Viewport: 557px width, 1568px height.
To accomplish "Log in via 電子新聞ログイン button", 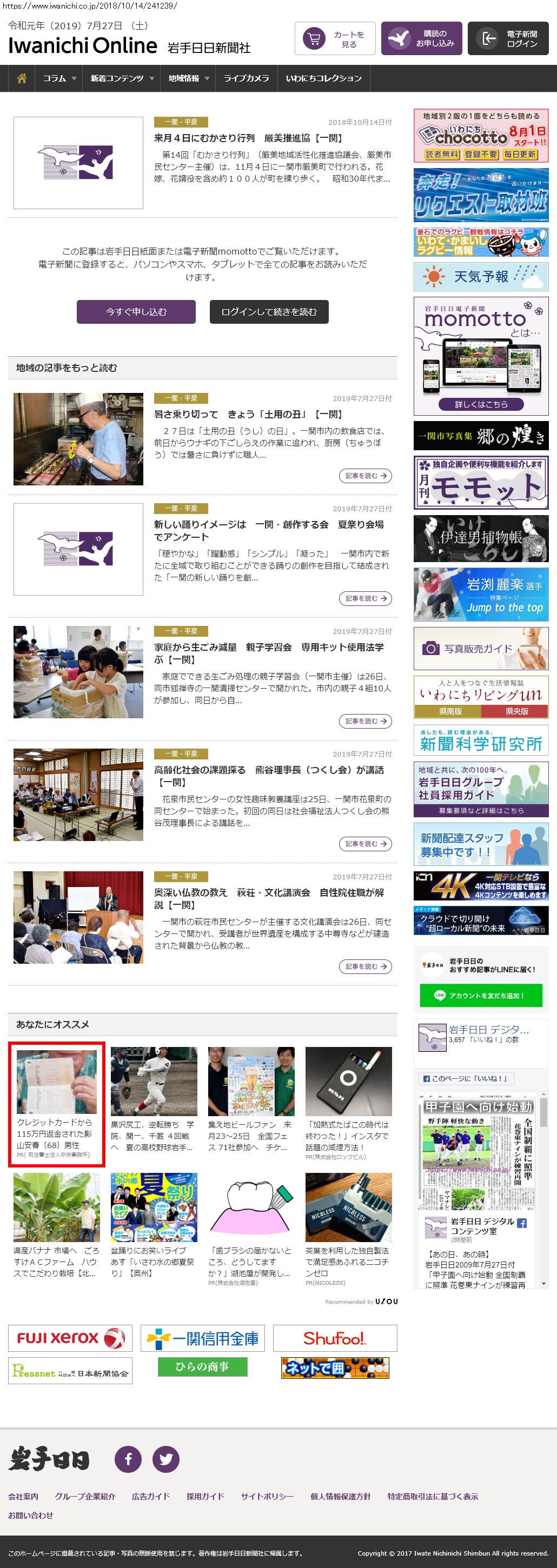I will (508, 39).
